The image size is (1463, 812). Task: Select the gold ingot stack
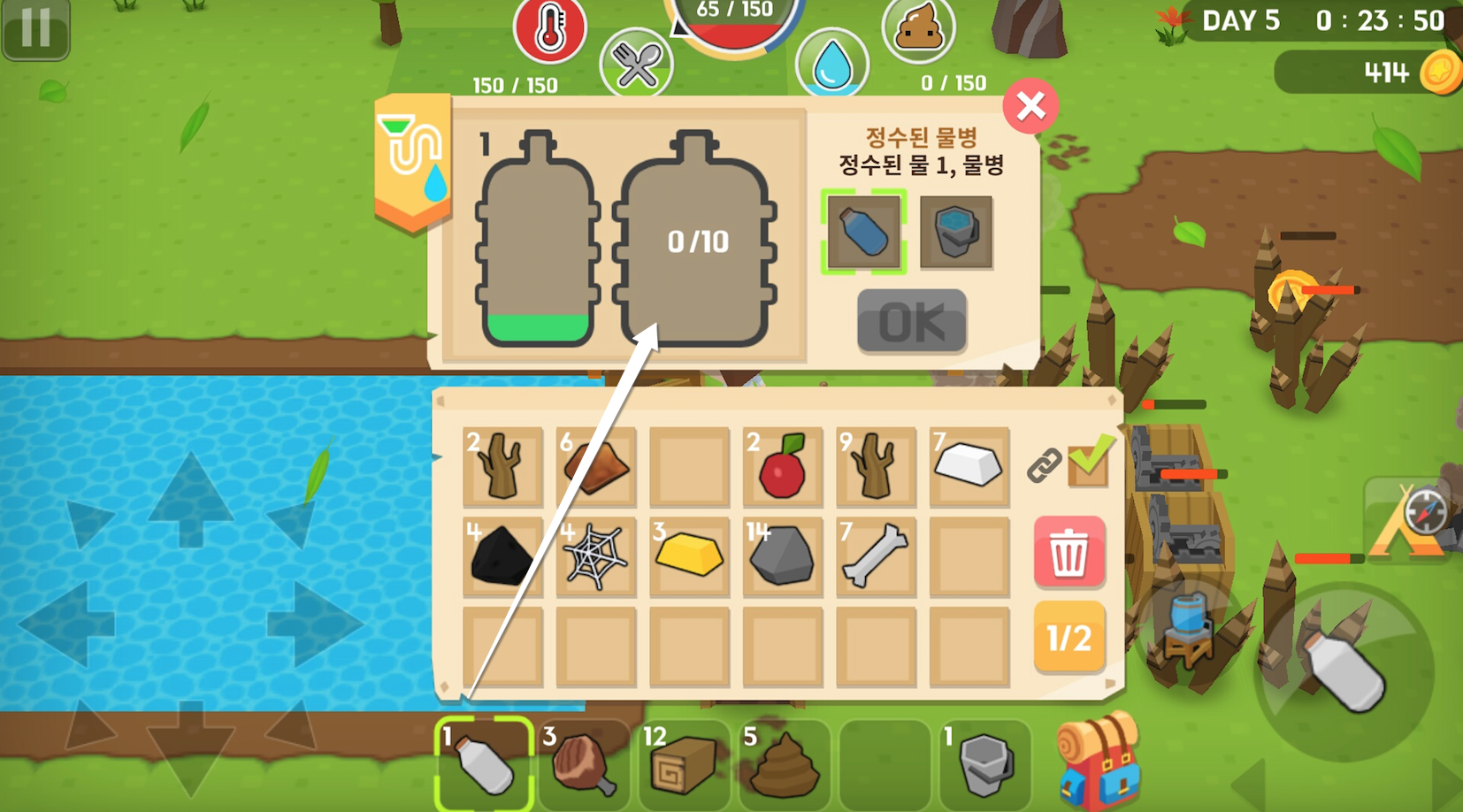coord(689,555)
